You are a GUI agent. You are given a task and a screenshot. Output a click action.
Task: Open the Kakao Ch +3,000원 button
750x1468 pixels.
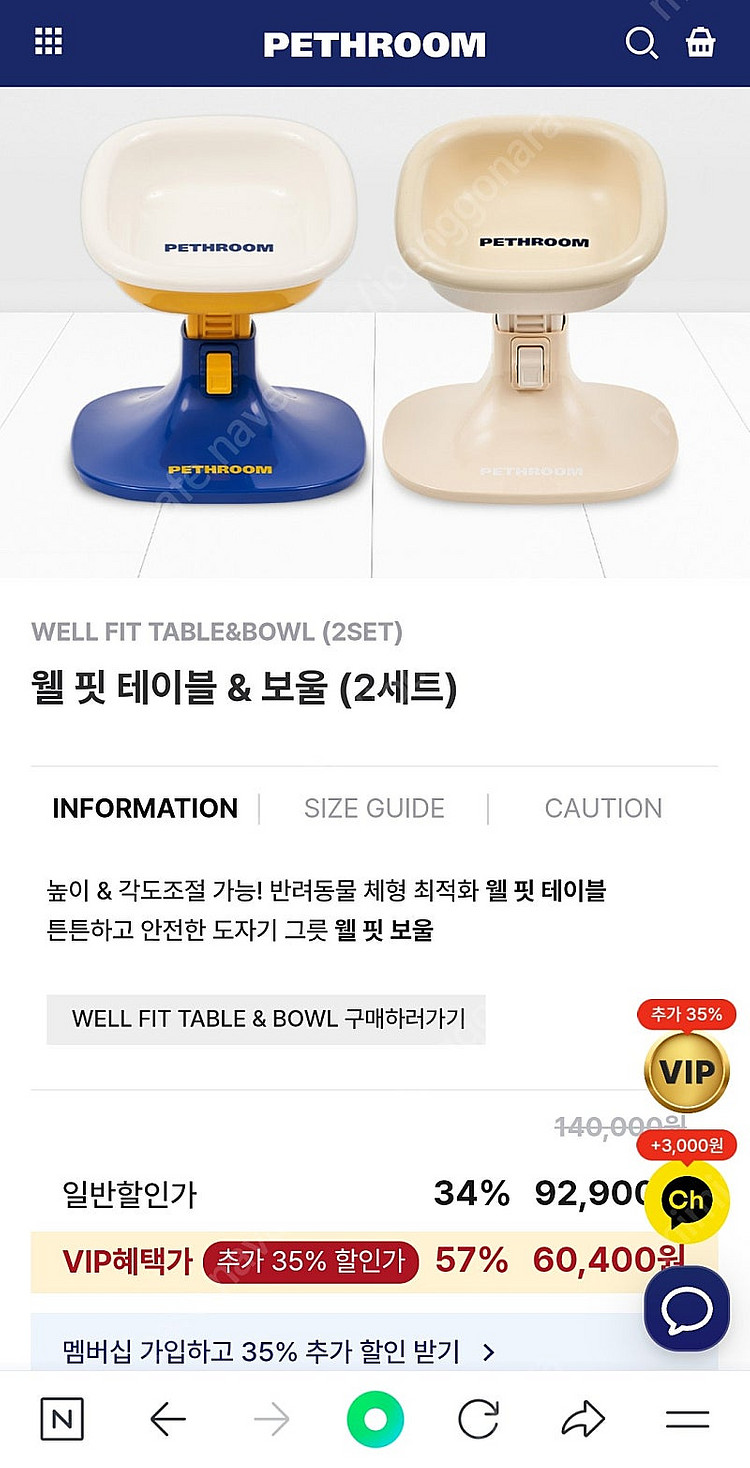coord(686,1188)
